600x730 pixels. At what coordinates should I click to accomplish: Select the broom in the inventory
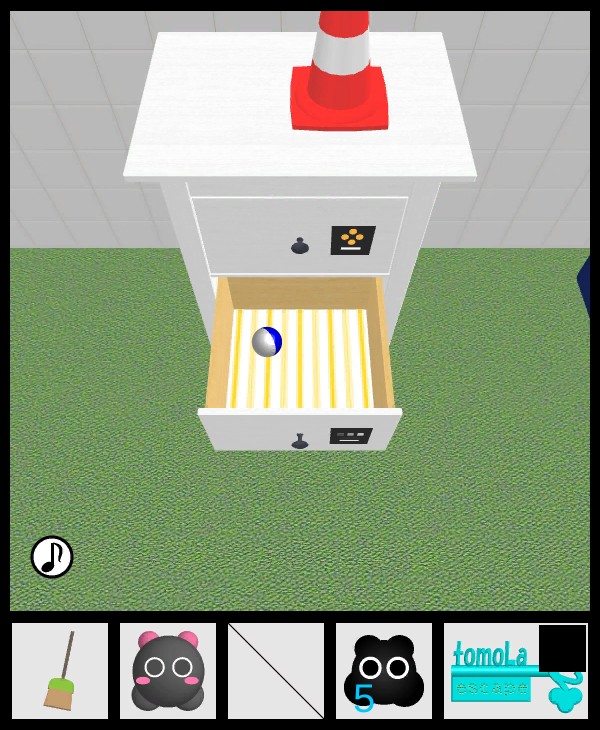click(60, 671)
